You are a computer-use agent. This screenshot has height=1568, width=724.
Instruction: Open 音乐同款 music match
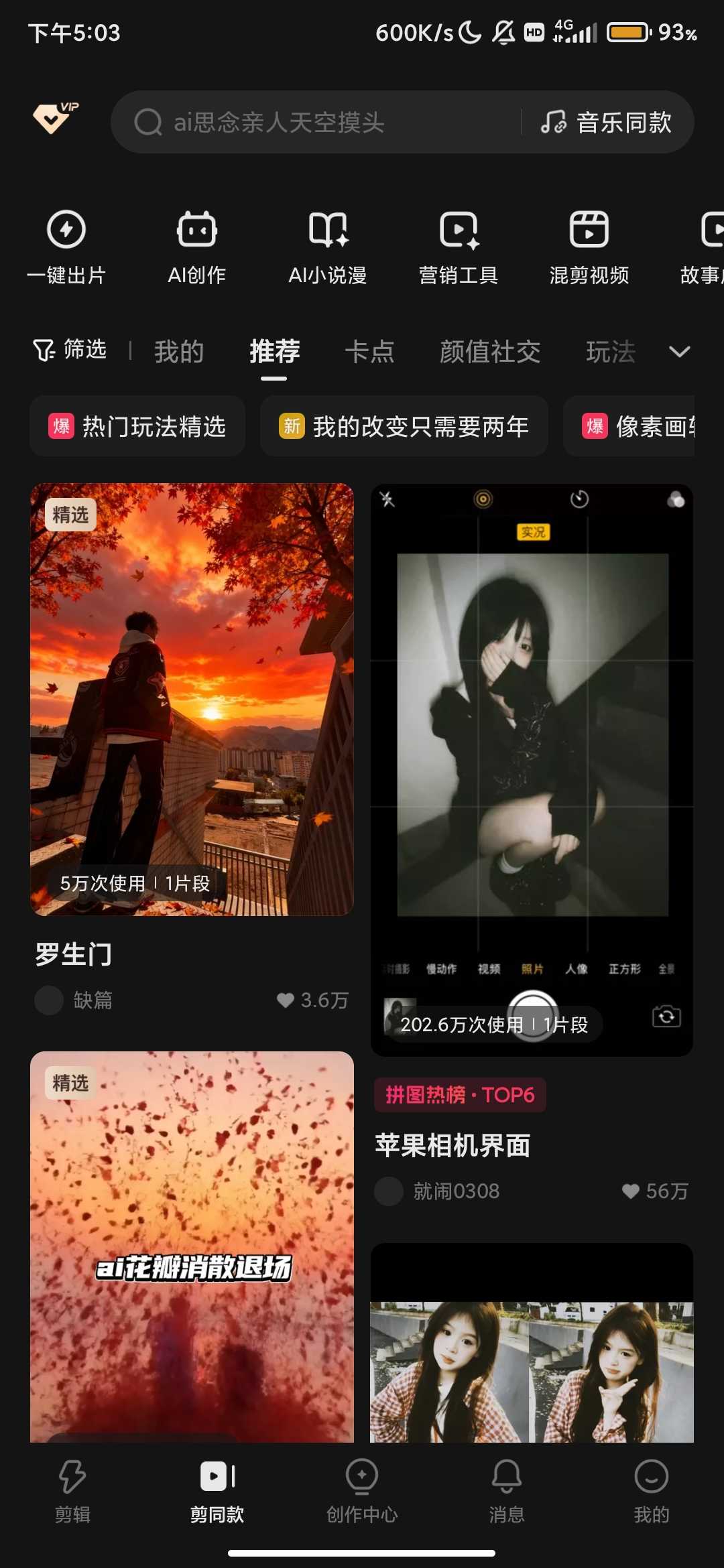coord(607,123)
